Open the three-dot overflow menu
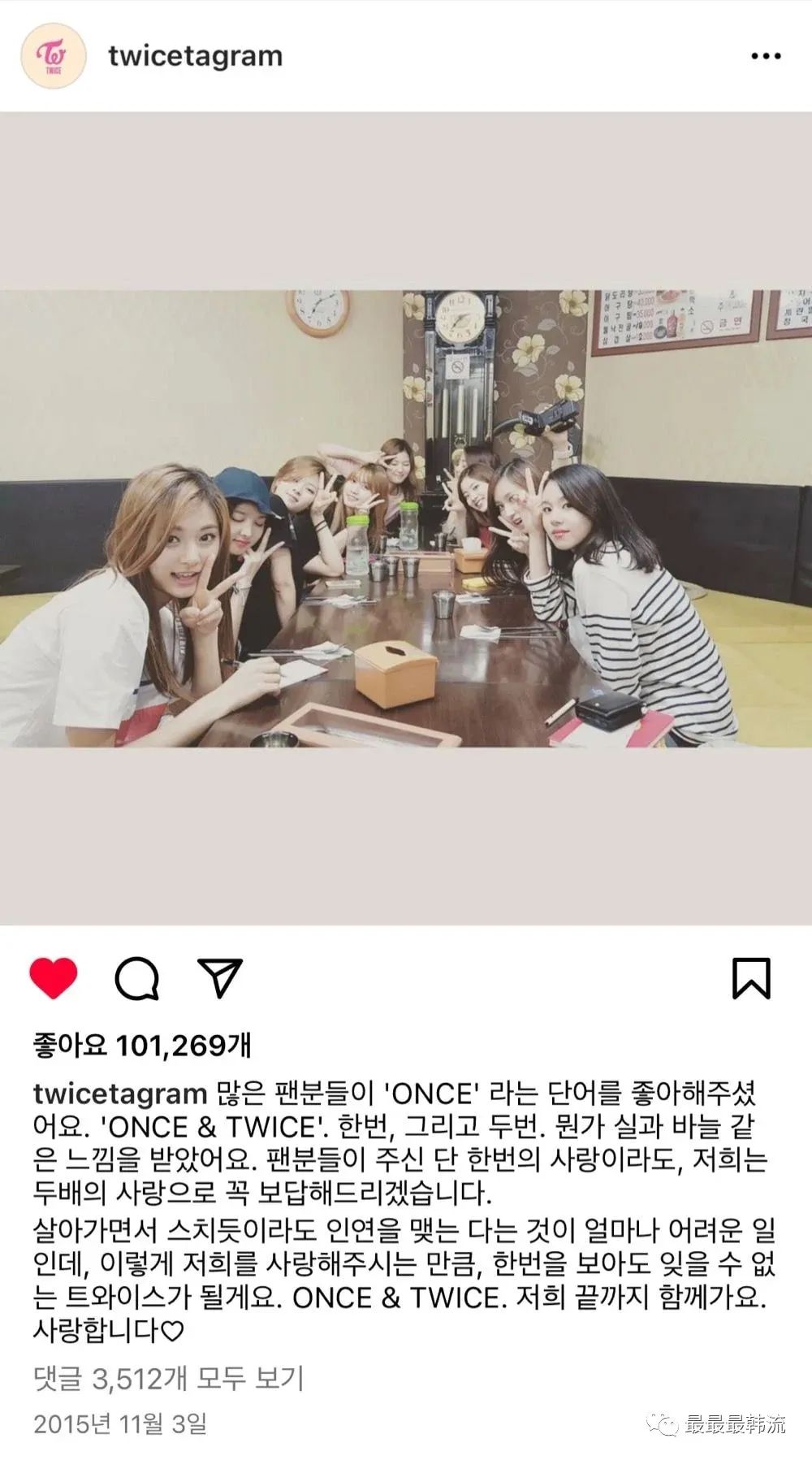This screenshot has height=1460, width=812. point(766,56)
